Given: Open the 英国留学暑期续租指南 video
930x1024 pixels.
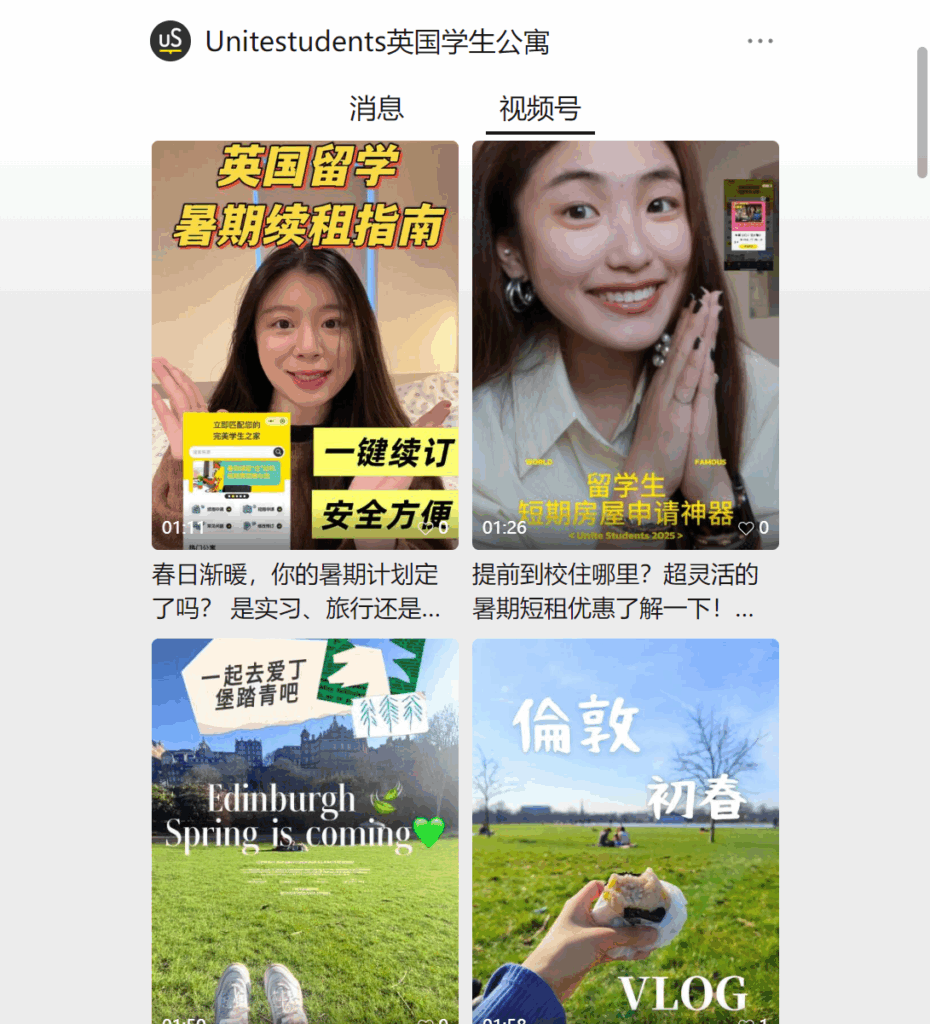Looking at the screenshot, I should pos(305,345).
